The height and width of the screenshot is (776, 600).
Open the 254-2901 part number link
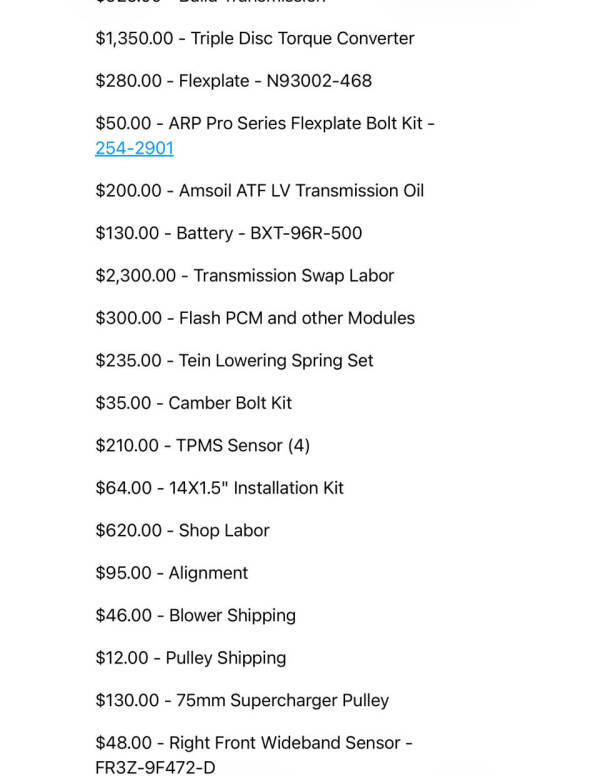pyautogui.click(x=135, y=148)
